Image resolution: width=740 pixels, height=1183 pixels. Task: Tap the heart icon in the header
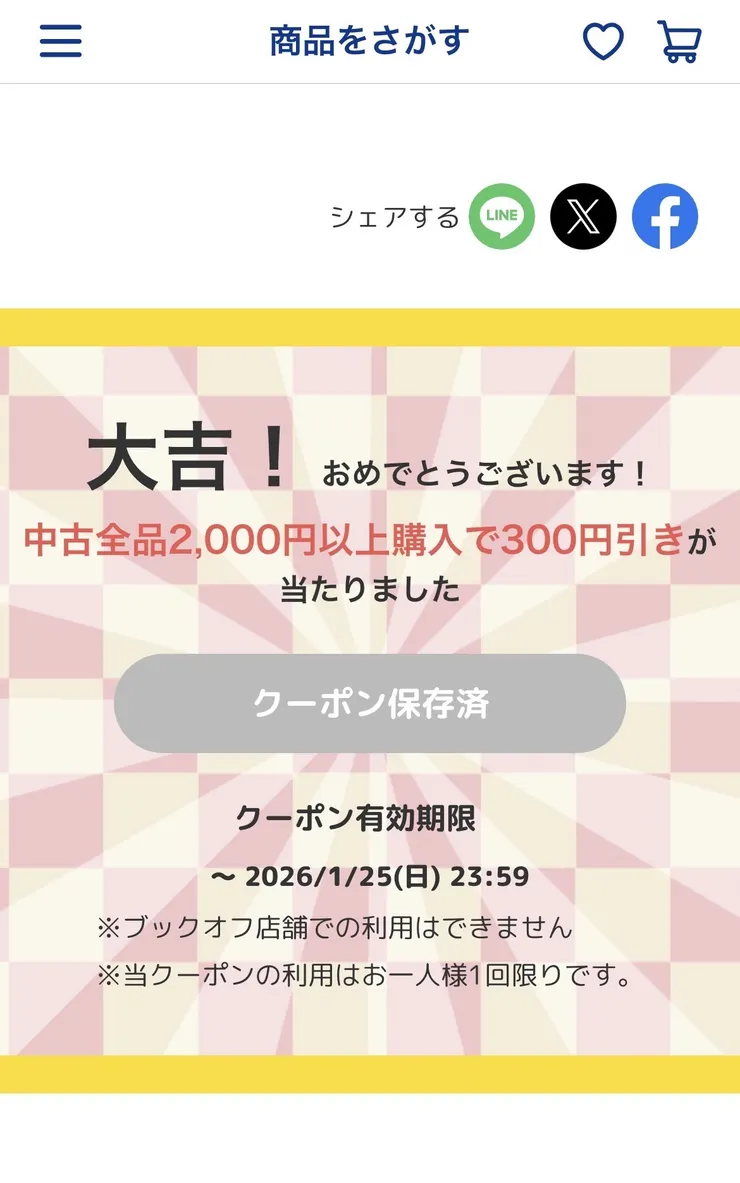tap(602, 42)
